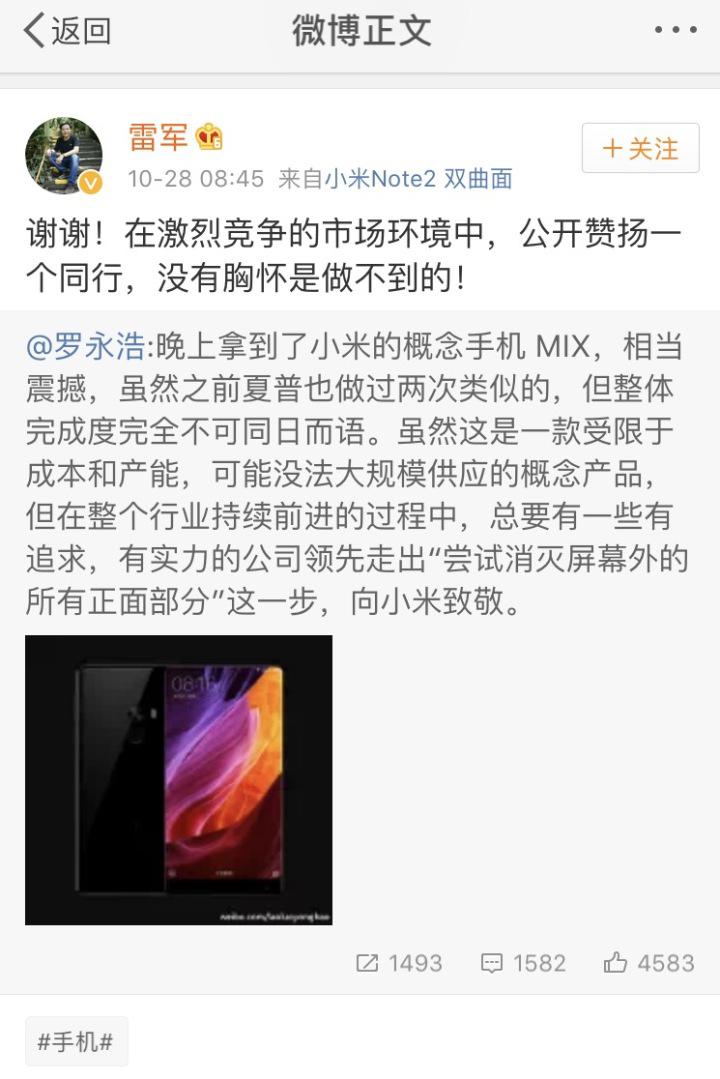This screenshot has height=1079, width=720.
Task: Tap the username 雷军
Action: (158, 138)
